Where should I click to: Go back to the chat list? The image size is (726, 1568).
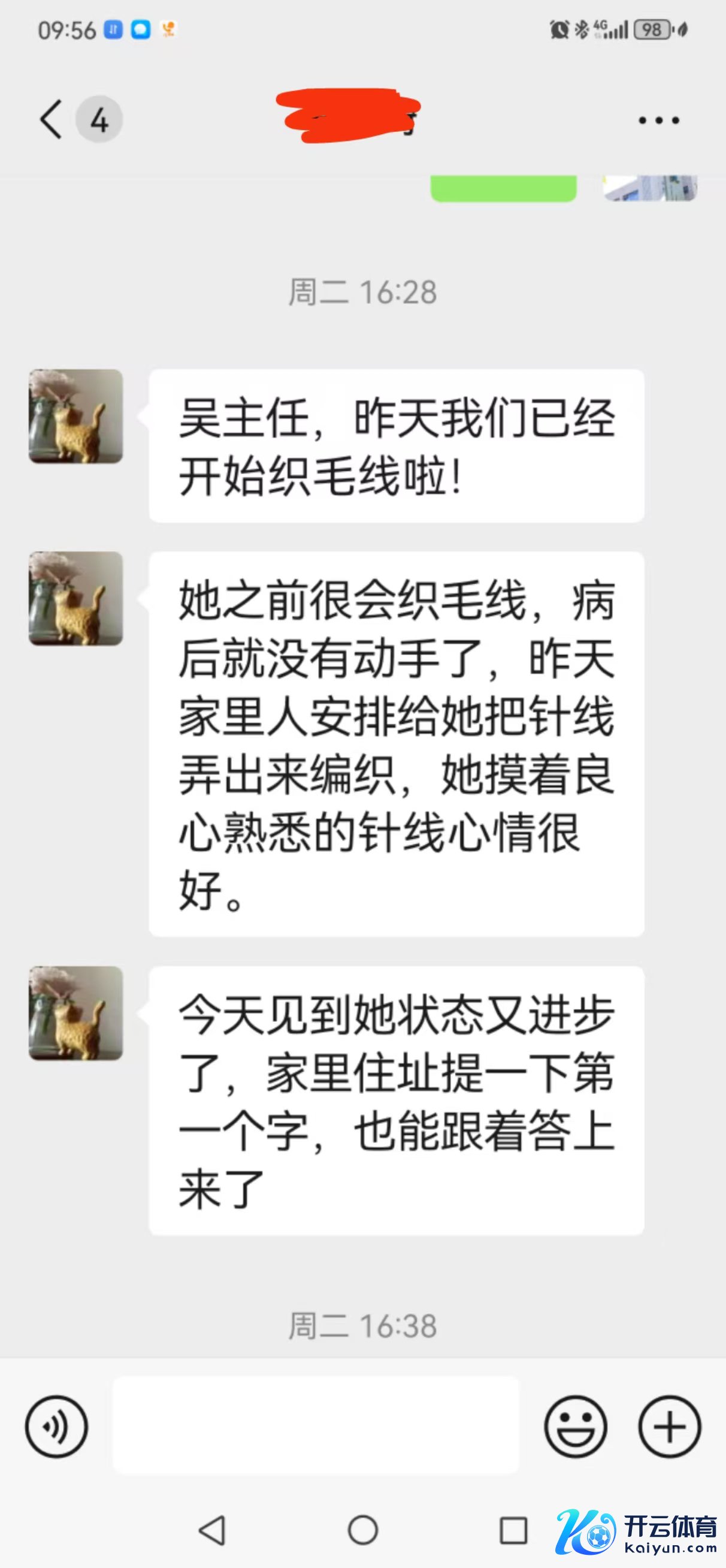(52, 119)
